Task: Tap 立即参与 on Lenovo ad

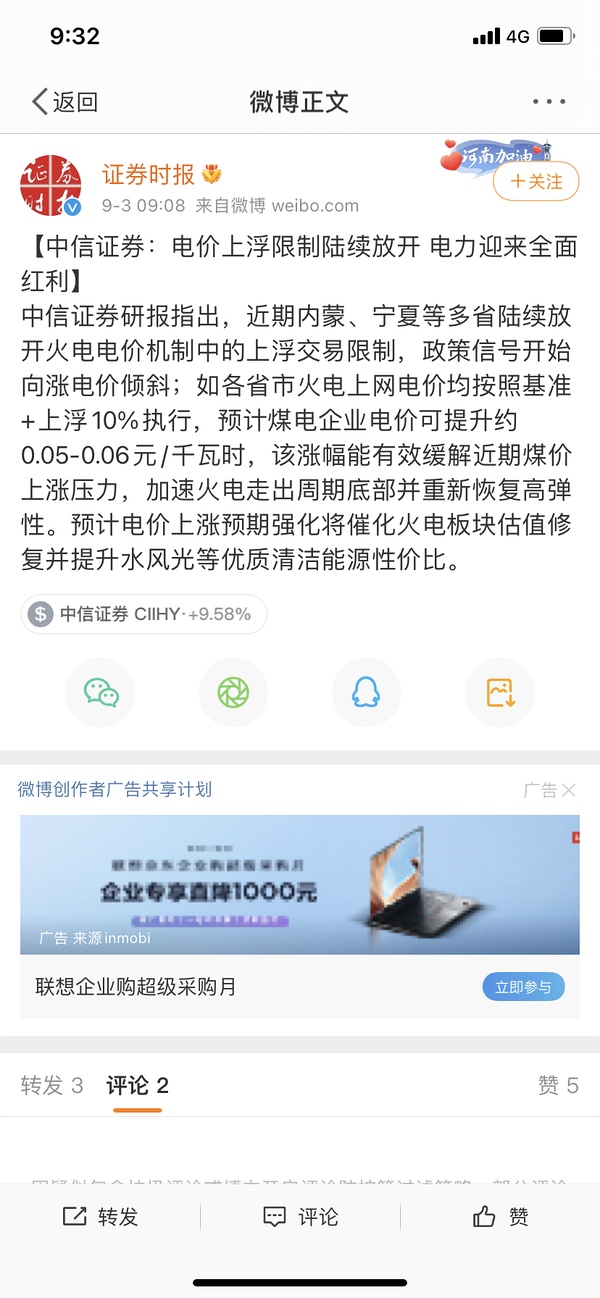Action: 523,986
